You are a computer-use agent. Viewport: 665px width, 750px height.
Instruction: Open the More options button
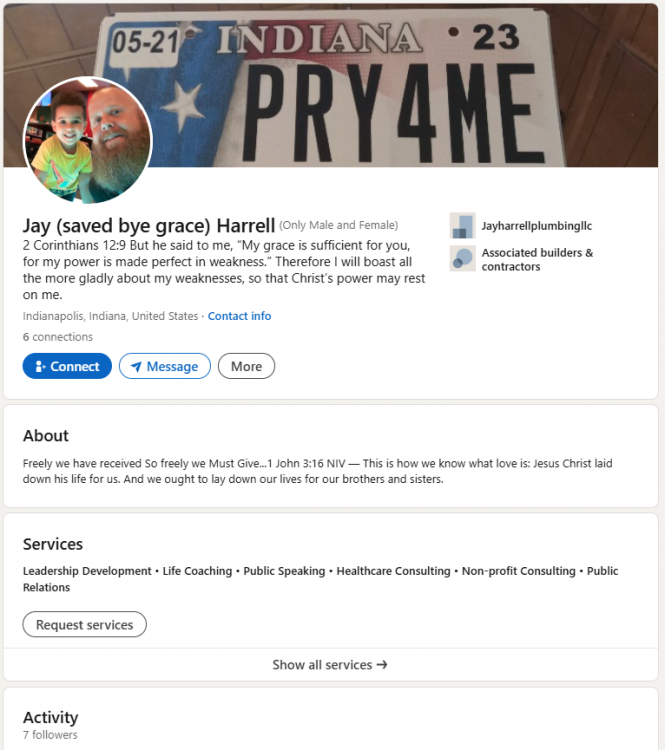pyautogui.click(x=246, y=367)
